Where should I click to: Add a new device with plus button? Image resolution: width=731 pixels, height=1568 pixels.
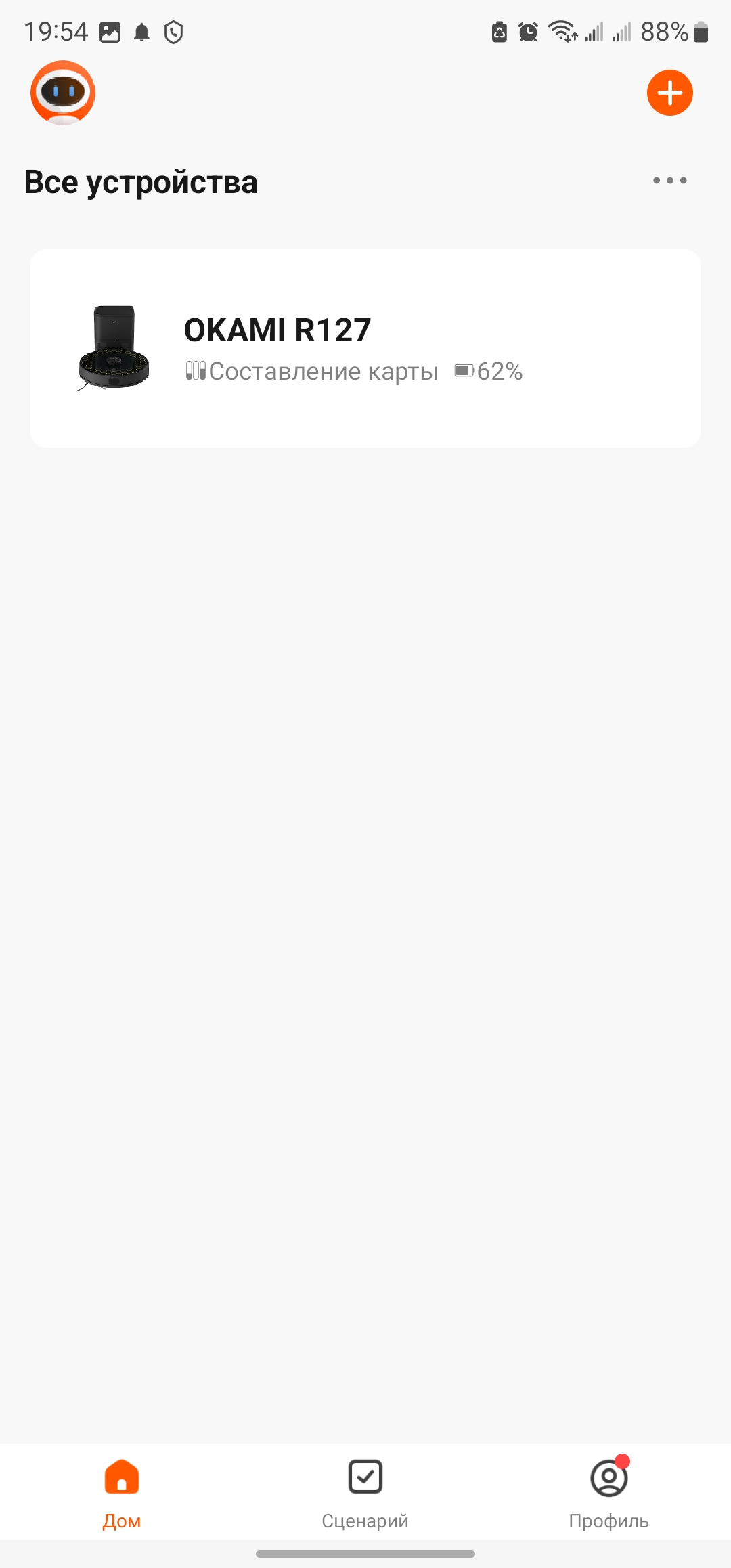(x=669, y=93)
